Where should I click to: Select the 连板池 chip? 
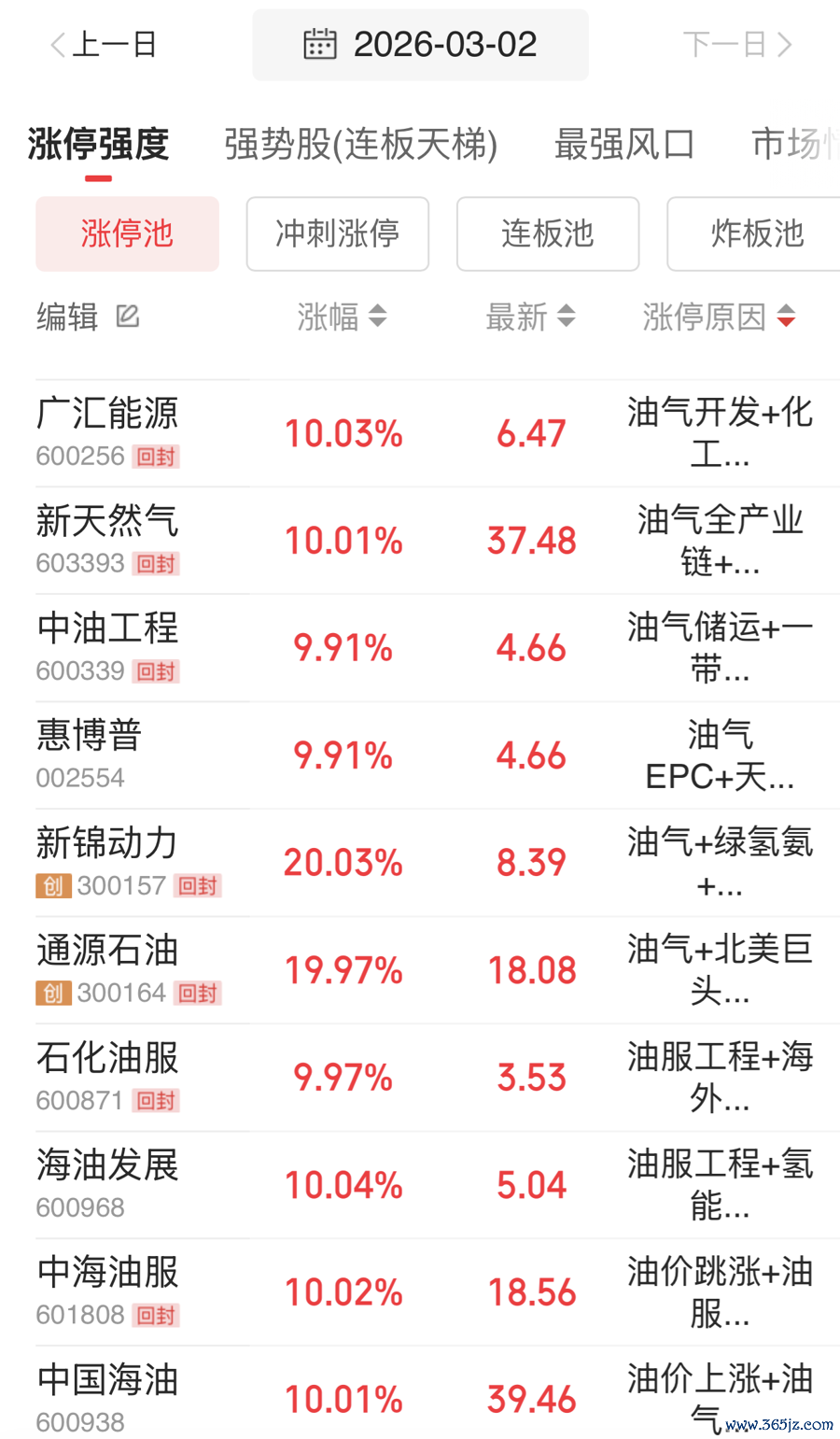coord(547,233)
